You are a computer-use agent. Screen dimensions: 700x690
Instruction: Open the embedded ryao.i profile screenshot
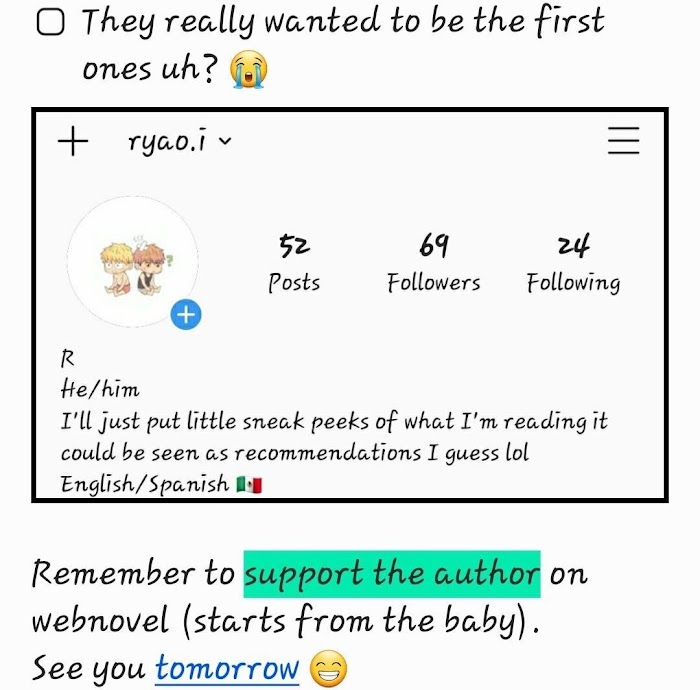pyautogui.click(x=350, y=305)
